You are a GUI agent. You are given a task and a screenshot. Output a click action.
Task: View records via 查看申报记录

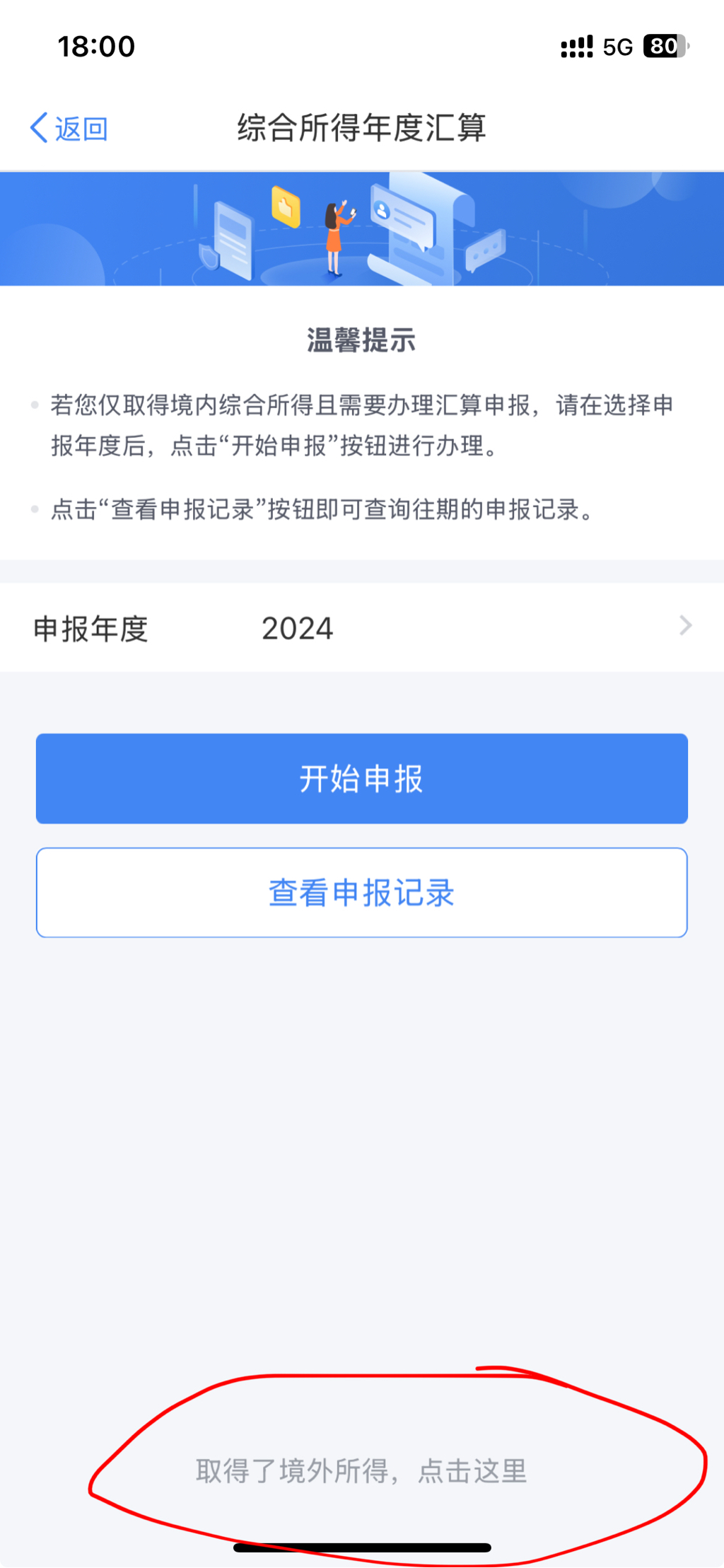click(x=362, y=893)
